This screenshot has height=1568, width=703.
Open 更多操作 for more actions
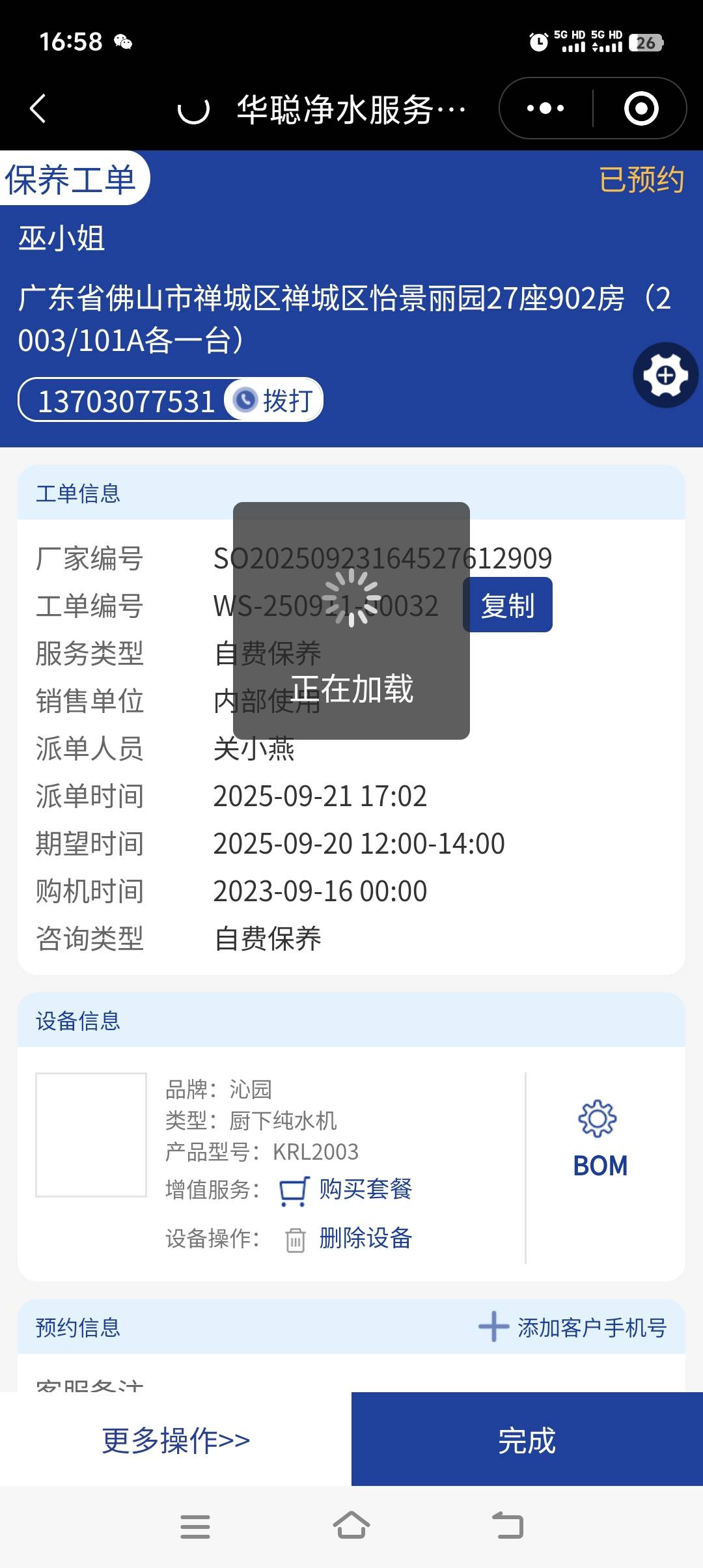click(176, 1440)
